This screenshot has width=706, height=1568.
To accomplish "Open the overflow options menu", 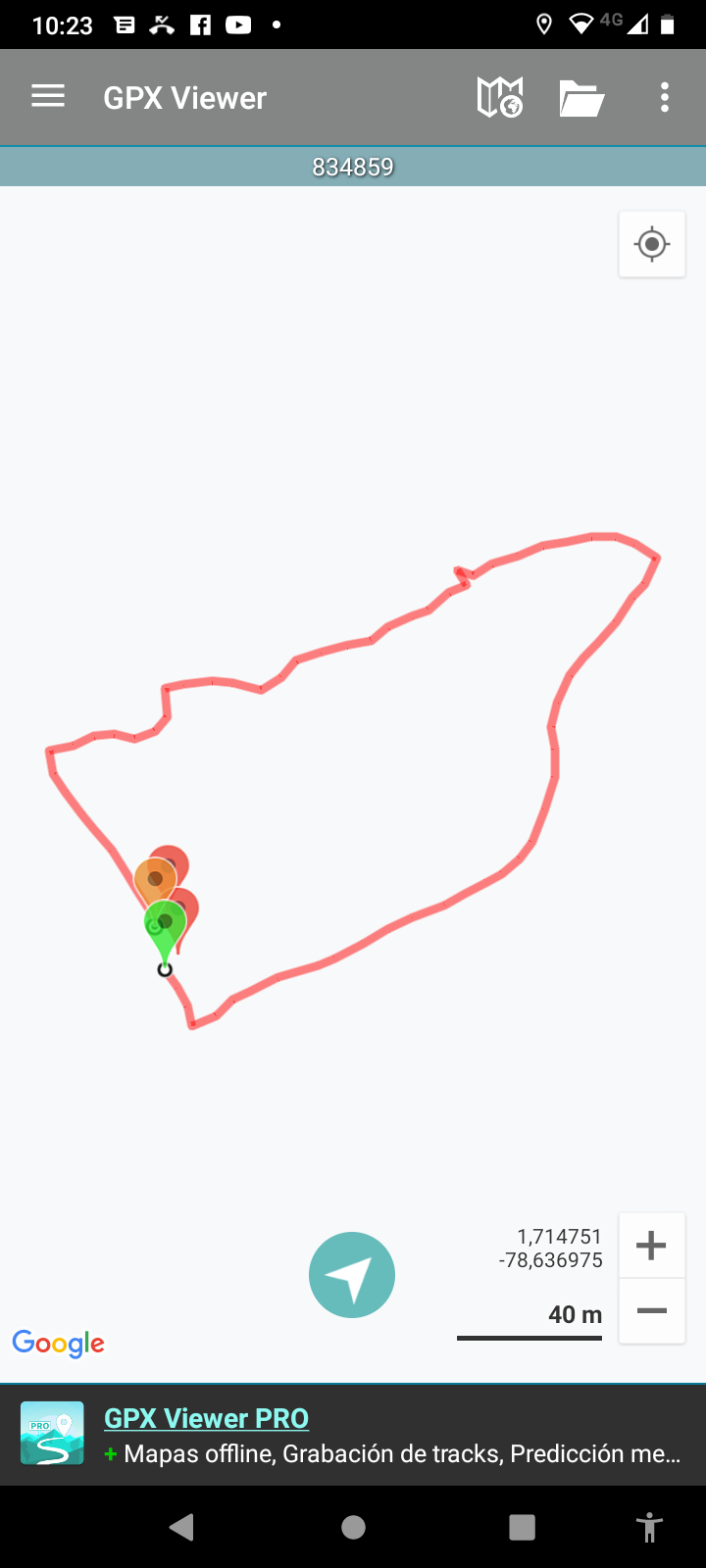I will (x=665, y=98).
